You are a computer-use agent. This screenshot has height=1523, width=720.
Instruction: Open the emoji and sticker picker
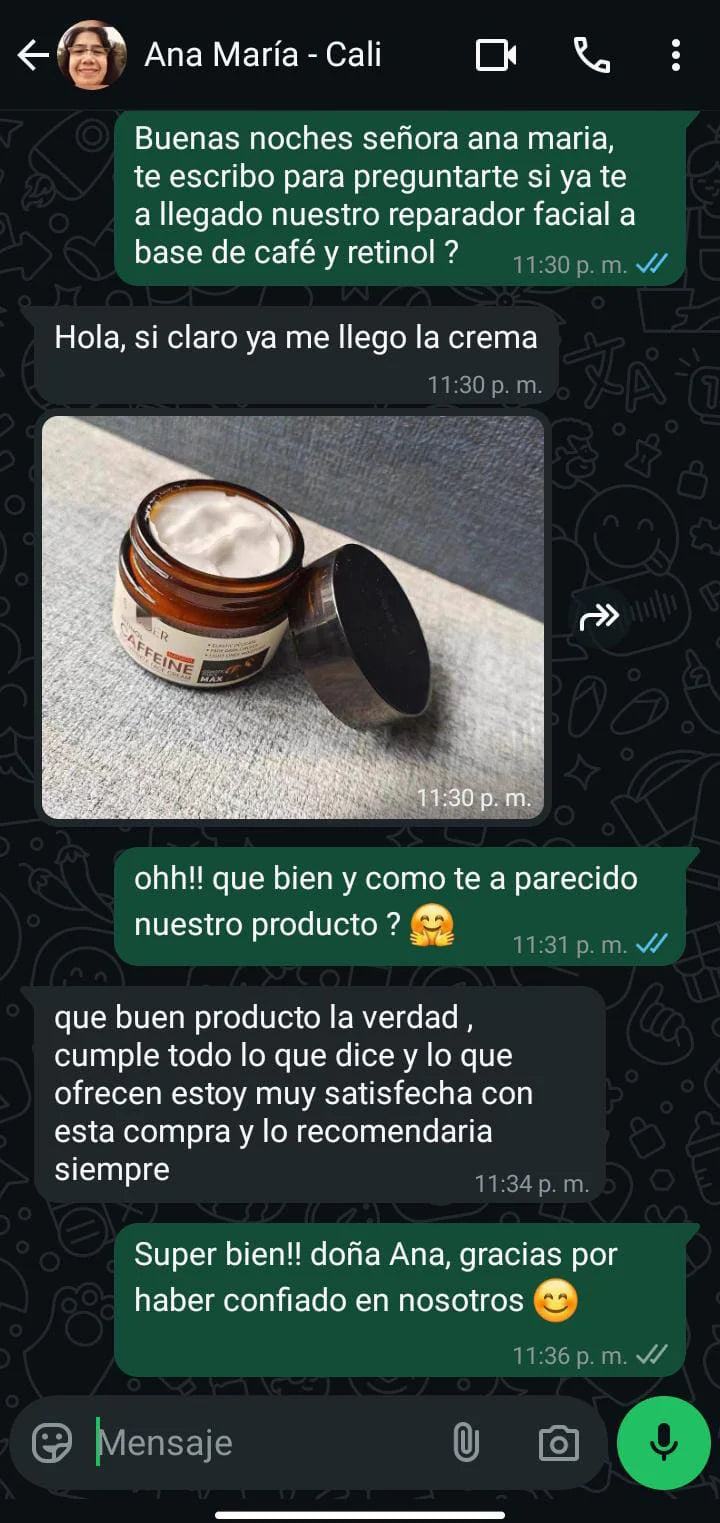coord(52,1443)
